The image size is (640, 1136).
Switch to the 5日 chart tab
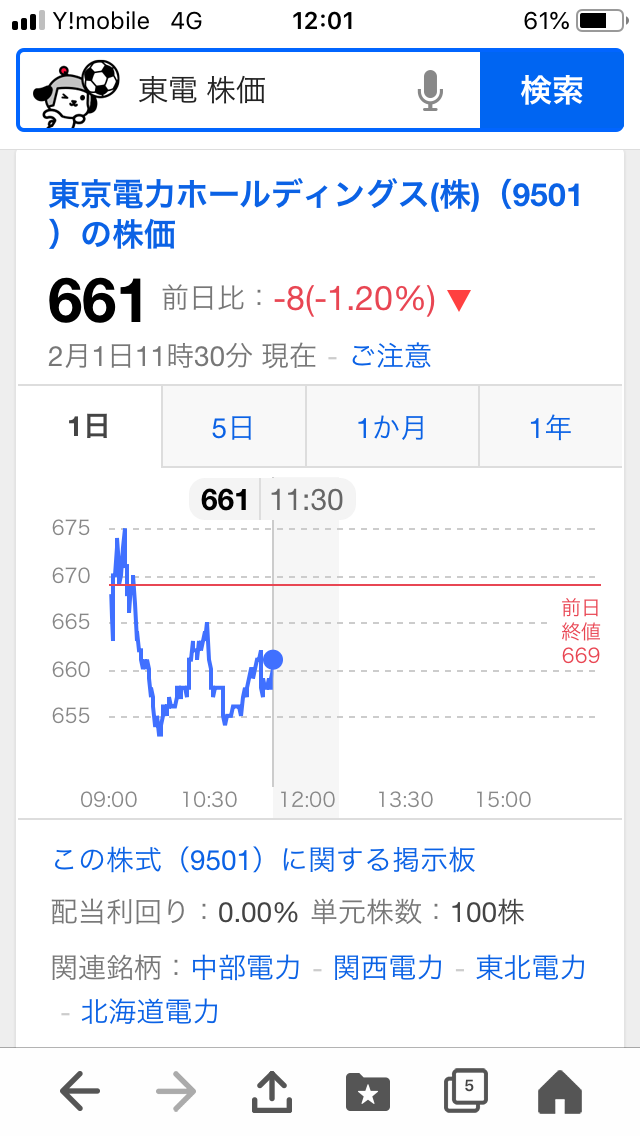click(x=232, y=428)
